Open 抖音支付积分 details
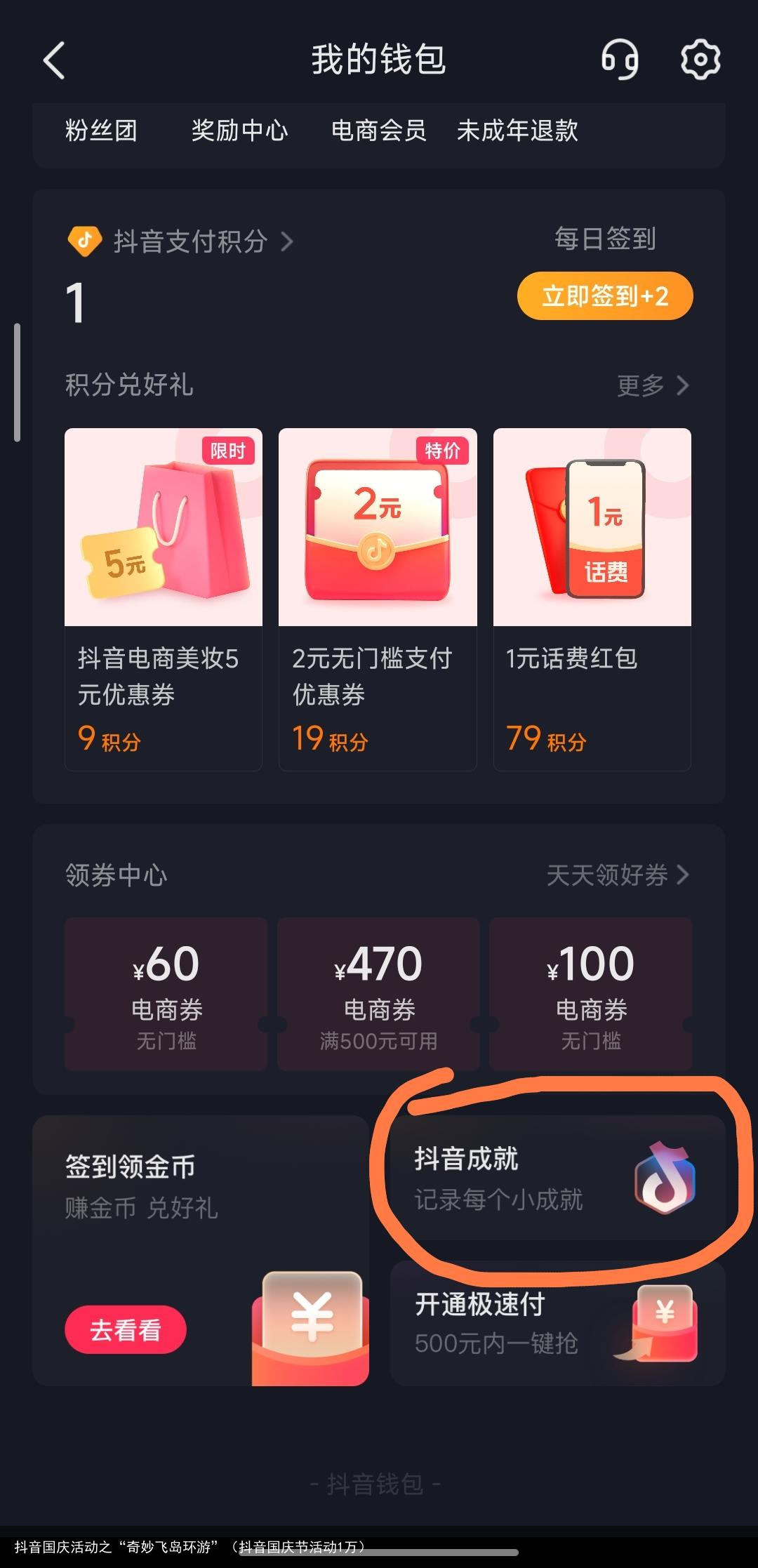The height and width of the screenshot is (1568, 758). pos(189,241)
